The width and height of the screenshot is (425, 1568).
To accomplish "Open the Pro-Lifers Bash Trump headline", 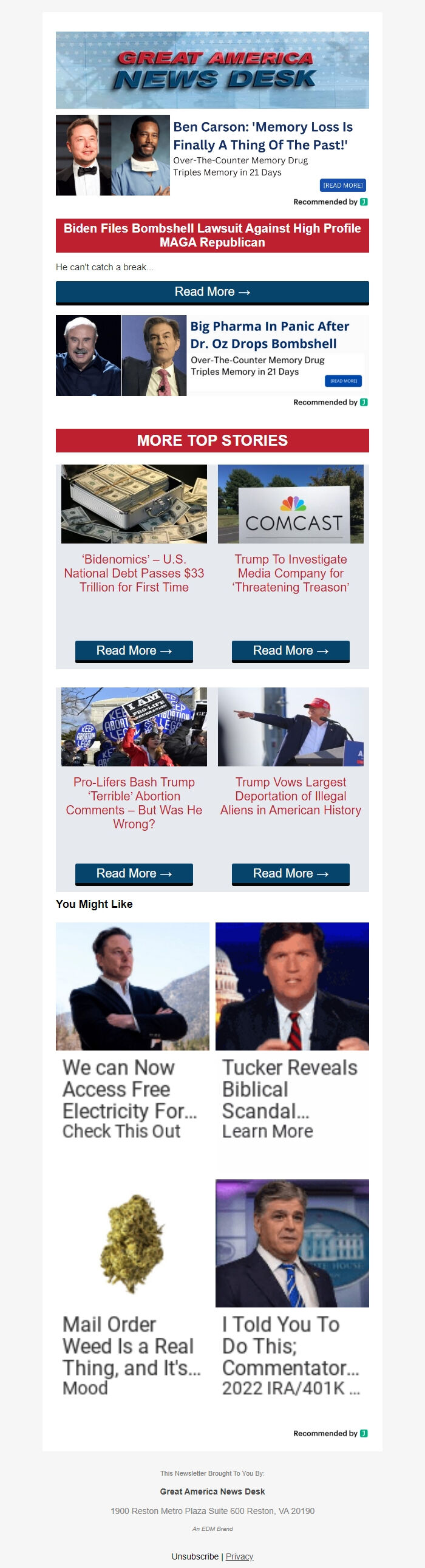I will 134,803.
